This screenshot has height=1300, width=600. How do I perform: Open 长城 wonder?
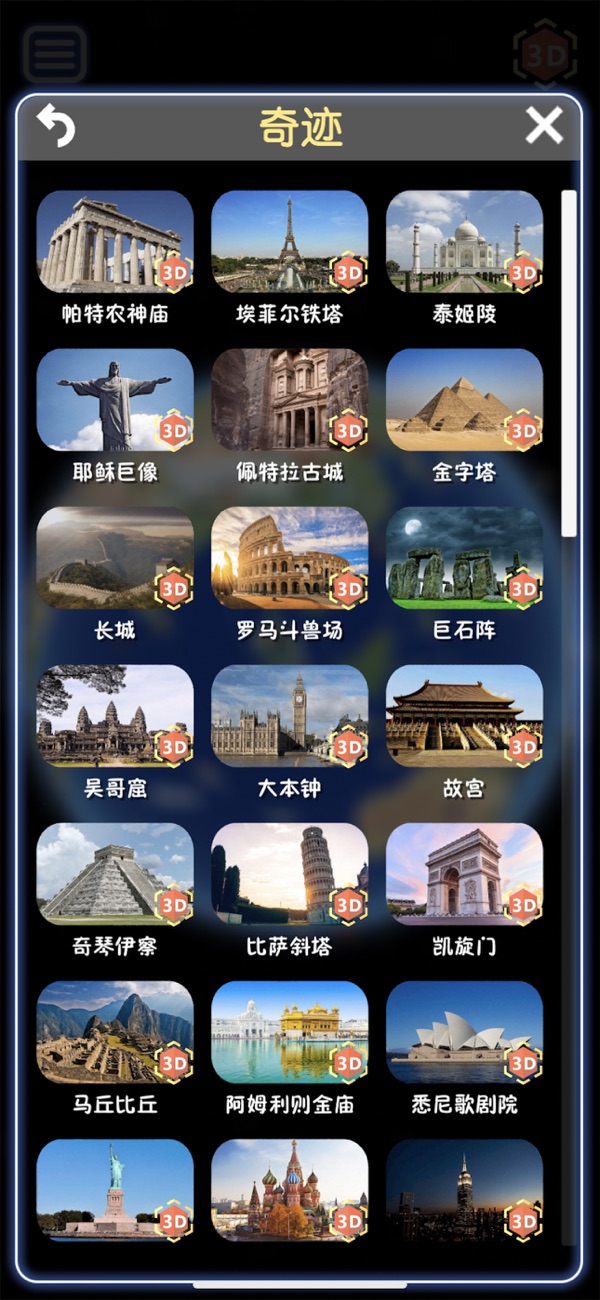coord(115,558)
